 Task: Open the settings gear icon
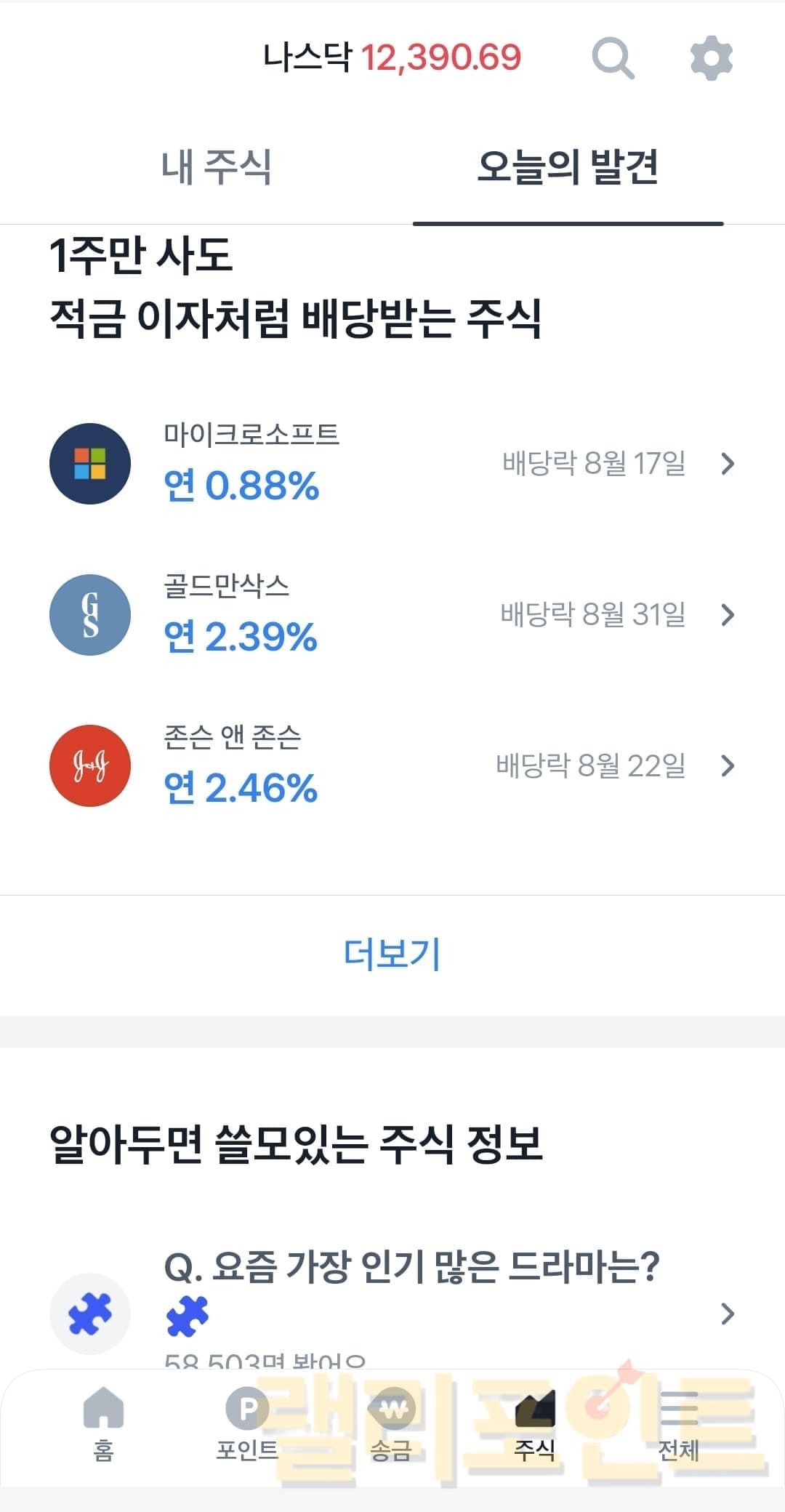tap(711, 58)
